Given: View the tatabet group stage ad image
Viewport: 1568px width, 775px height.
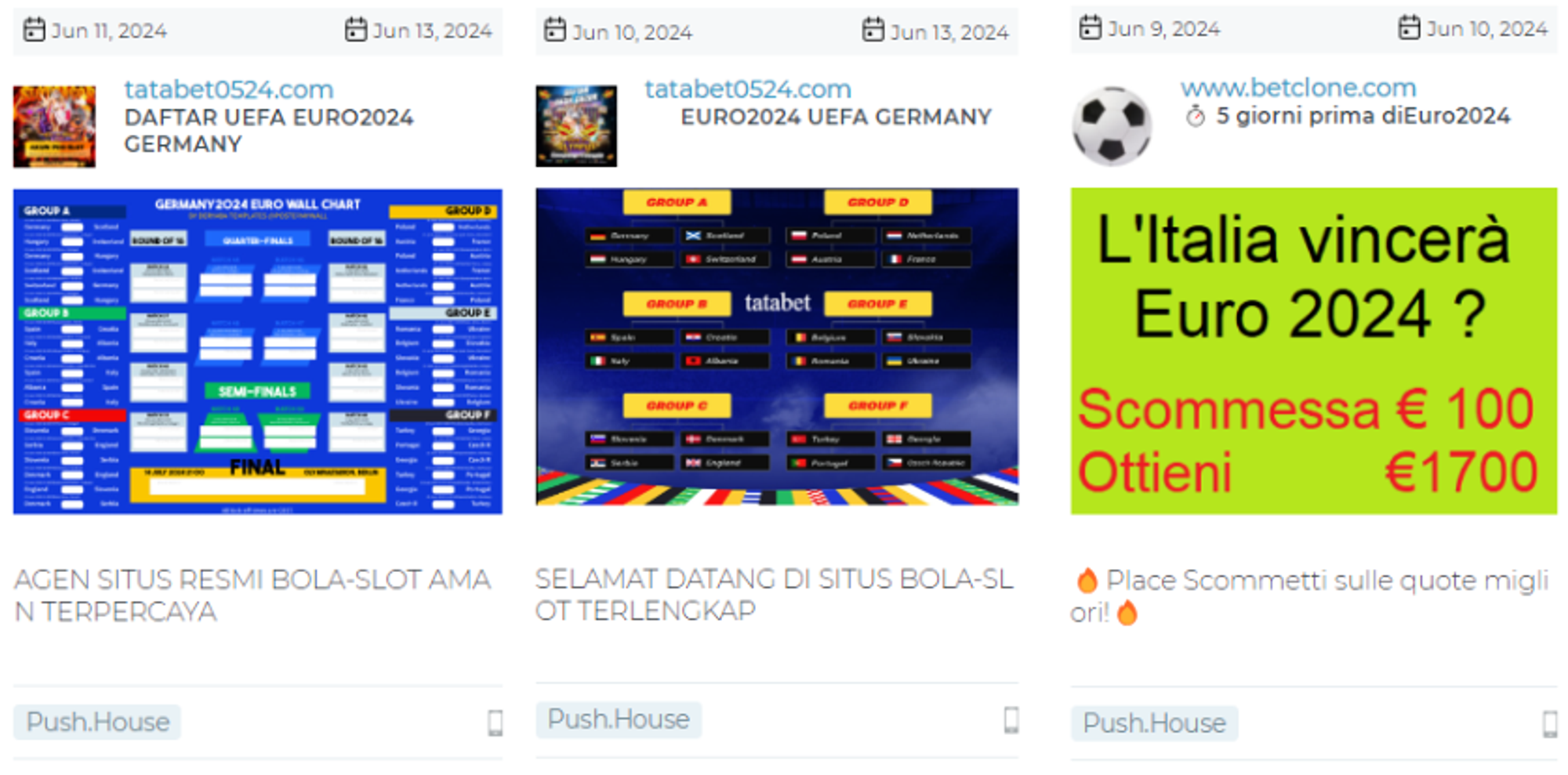Looking at the screenshot, I should [x=777, y=346].
